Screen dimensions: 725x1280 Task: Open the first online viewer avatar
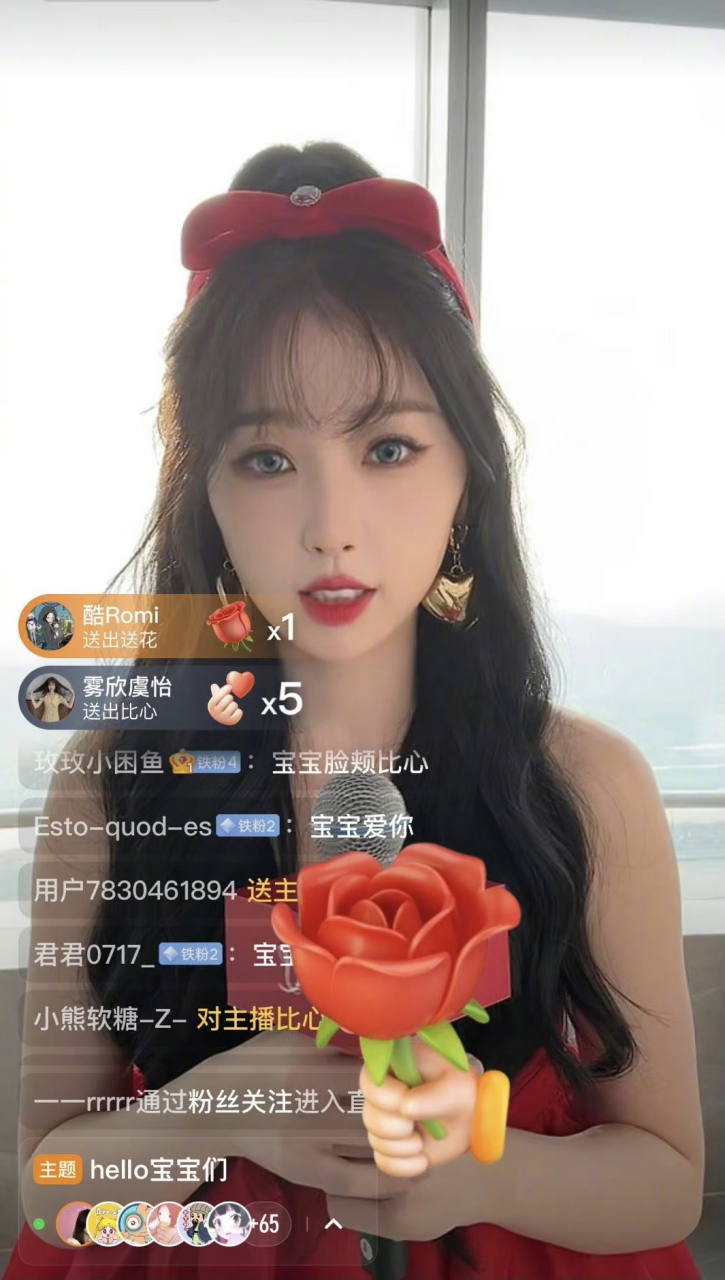75,1224
